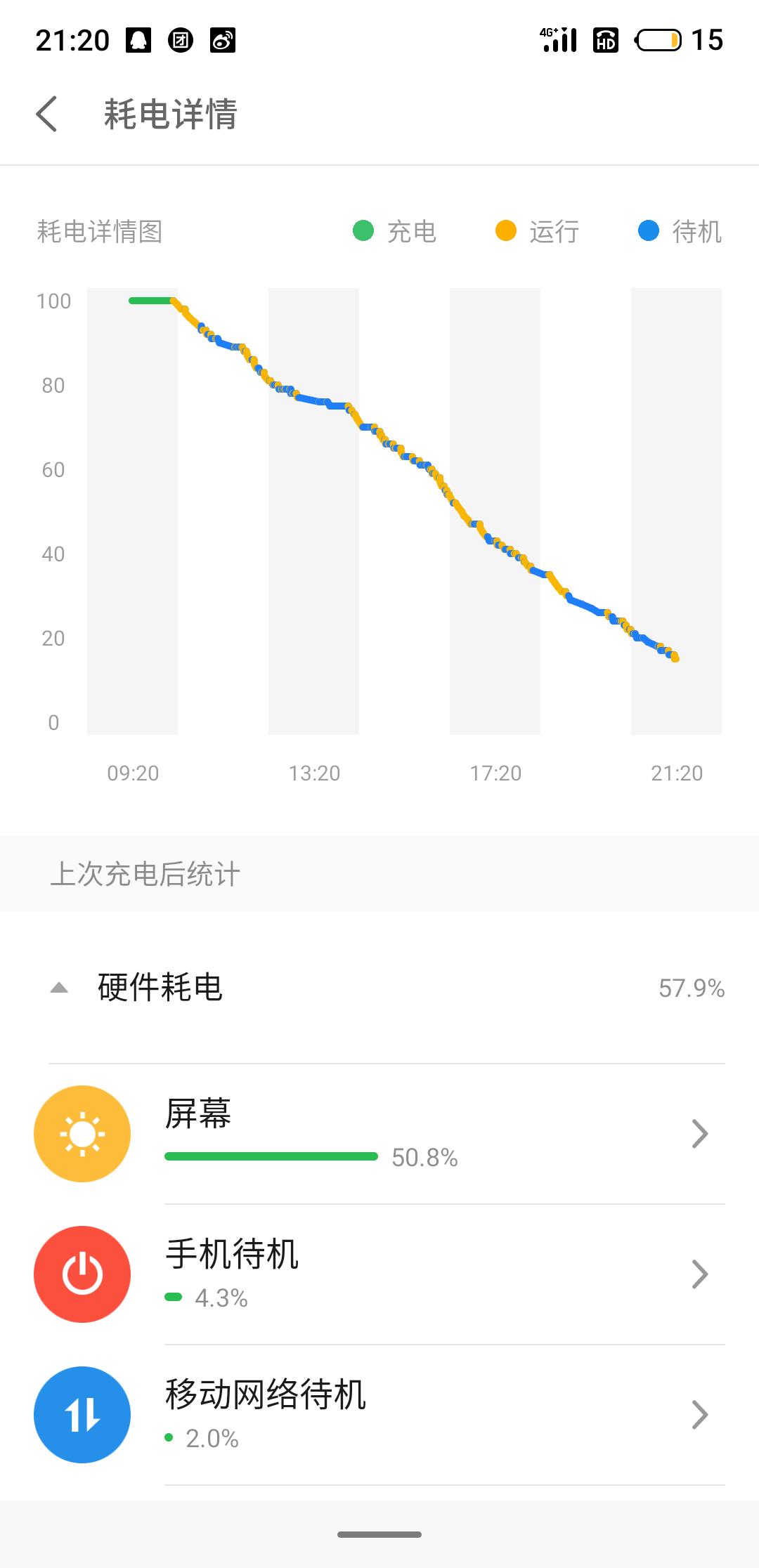This screenshot has width=759, height=1568.
Task: Expand the 屏幕 row chevron
Action: [699, 1133]
